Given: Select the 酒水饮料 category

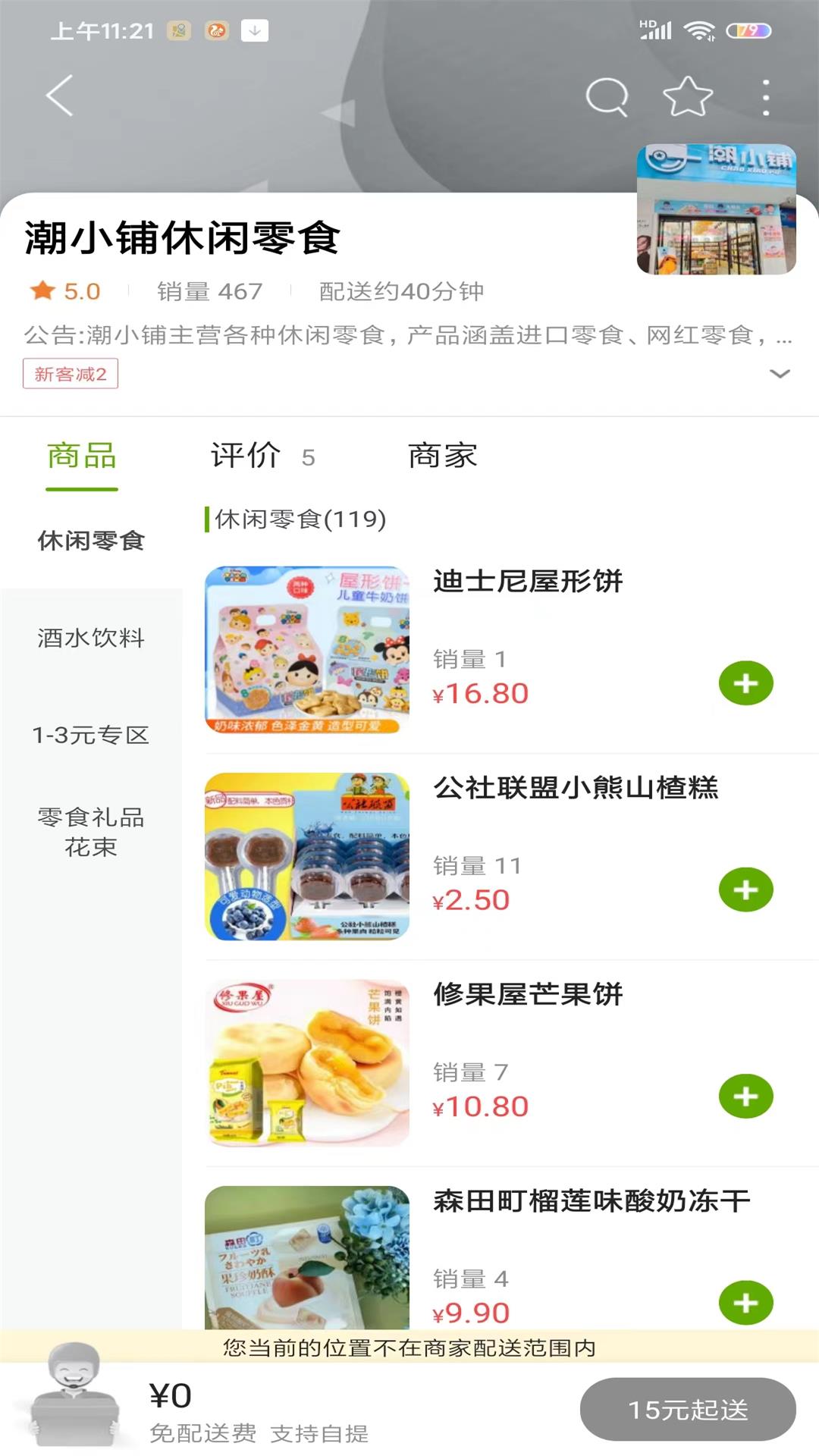Looking at the screenshot, I should 91,638.
